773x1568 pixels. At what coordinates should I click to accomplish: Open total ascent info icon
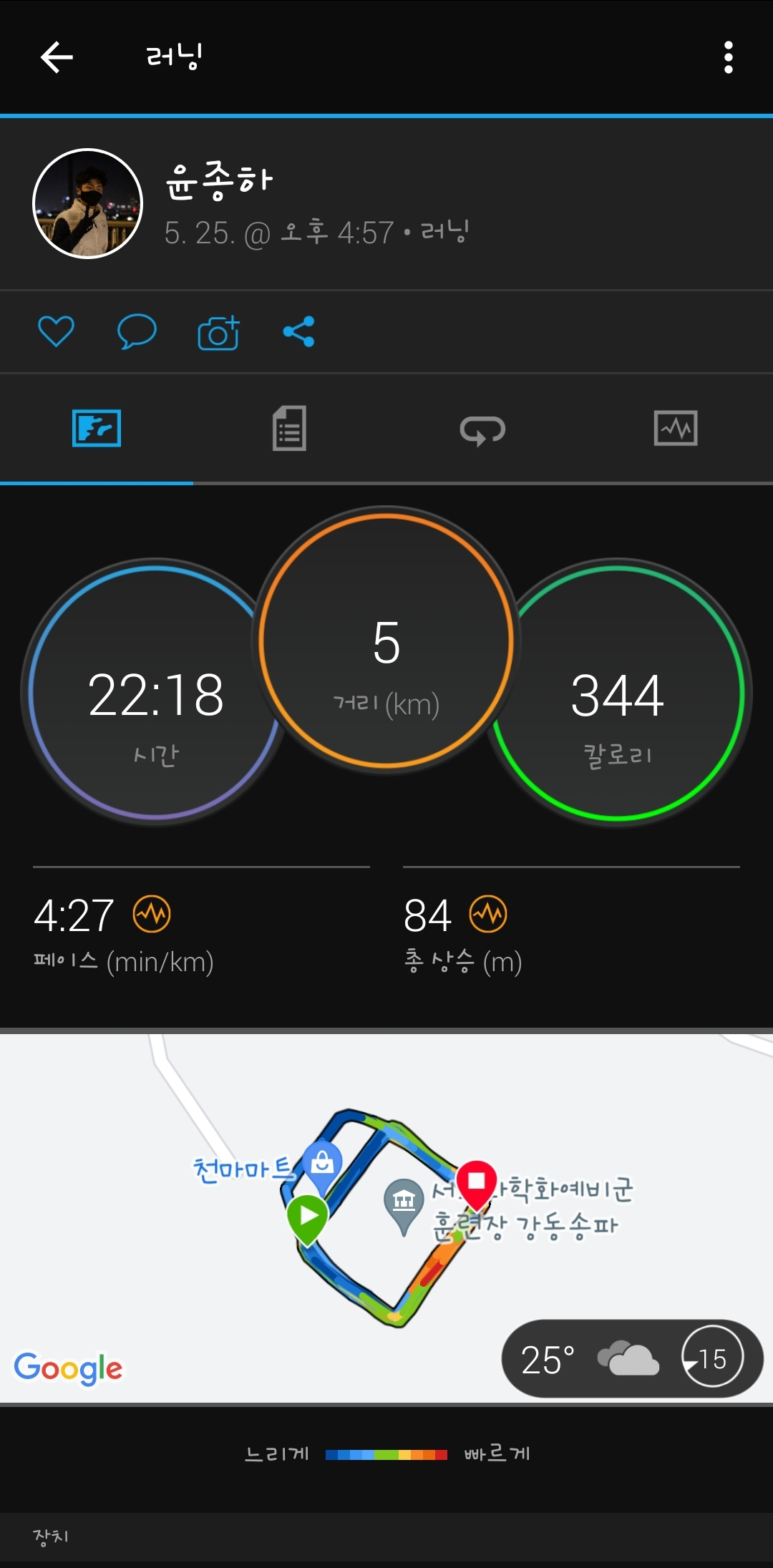point(488,914)
